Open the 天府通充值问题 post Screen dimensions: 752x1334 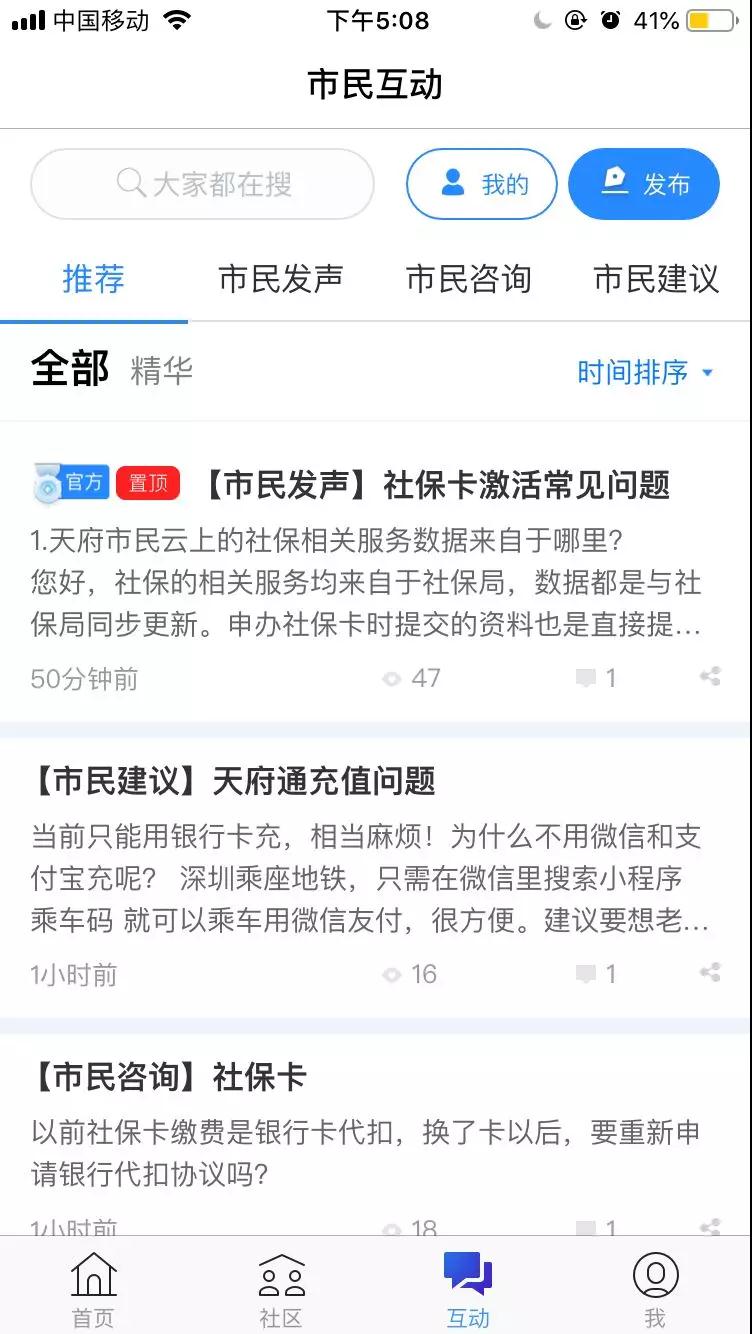pyautogui.click(x=324, y=781)
